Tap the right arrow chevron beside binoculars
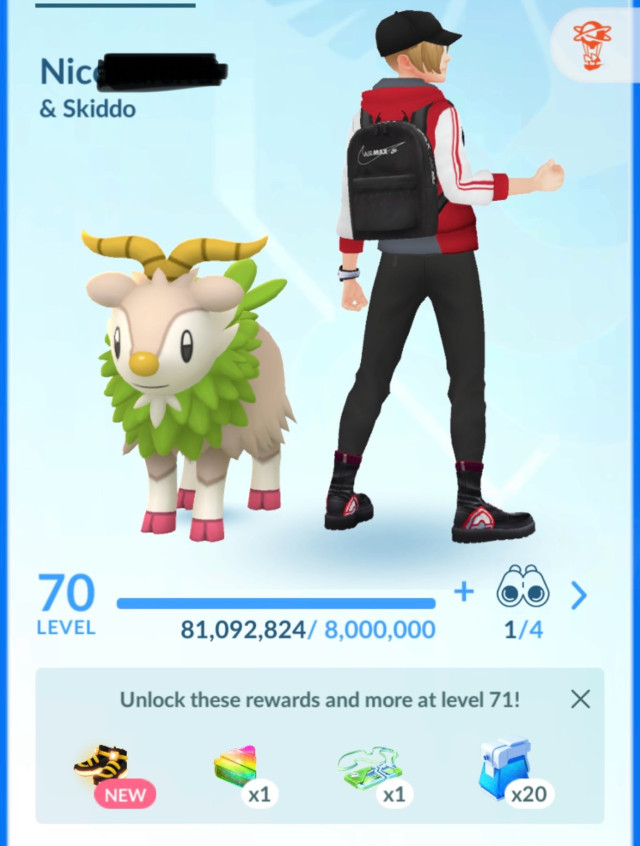The image size is (640, 846). tap(579, 596)
